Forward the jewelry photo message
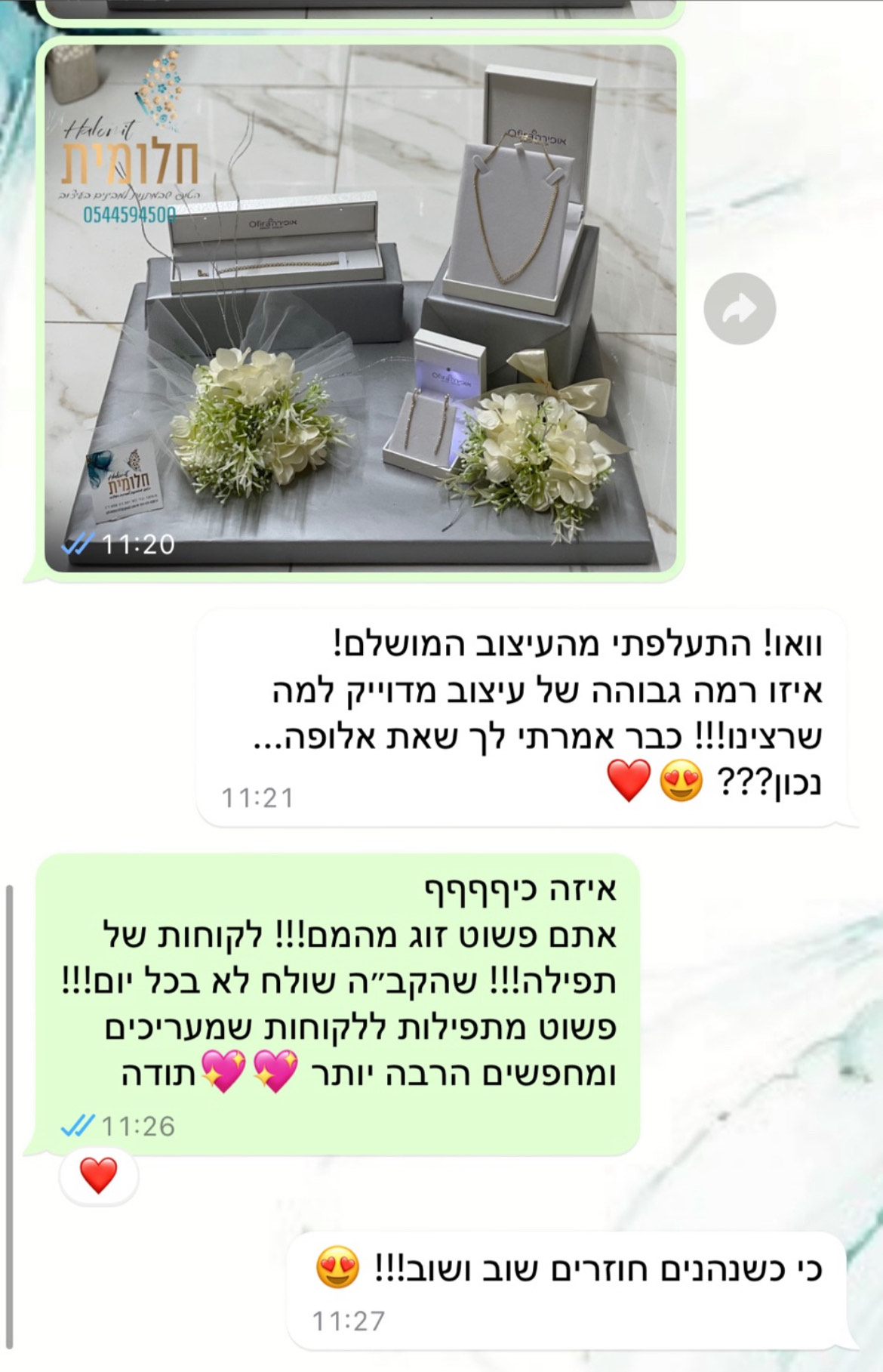This screenshot has height=1372, width=883. click(x=740, y=309)
